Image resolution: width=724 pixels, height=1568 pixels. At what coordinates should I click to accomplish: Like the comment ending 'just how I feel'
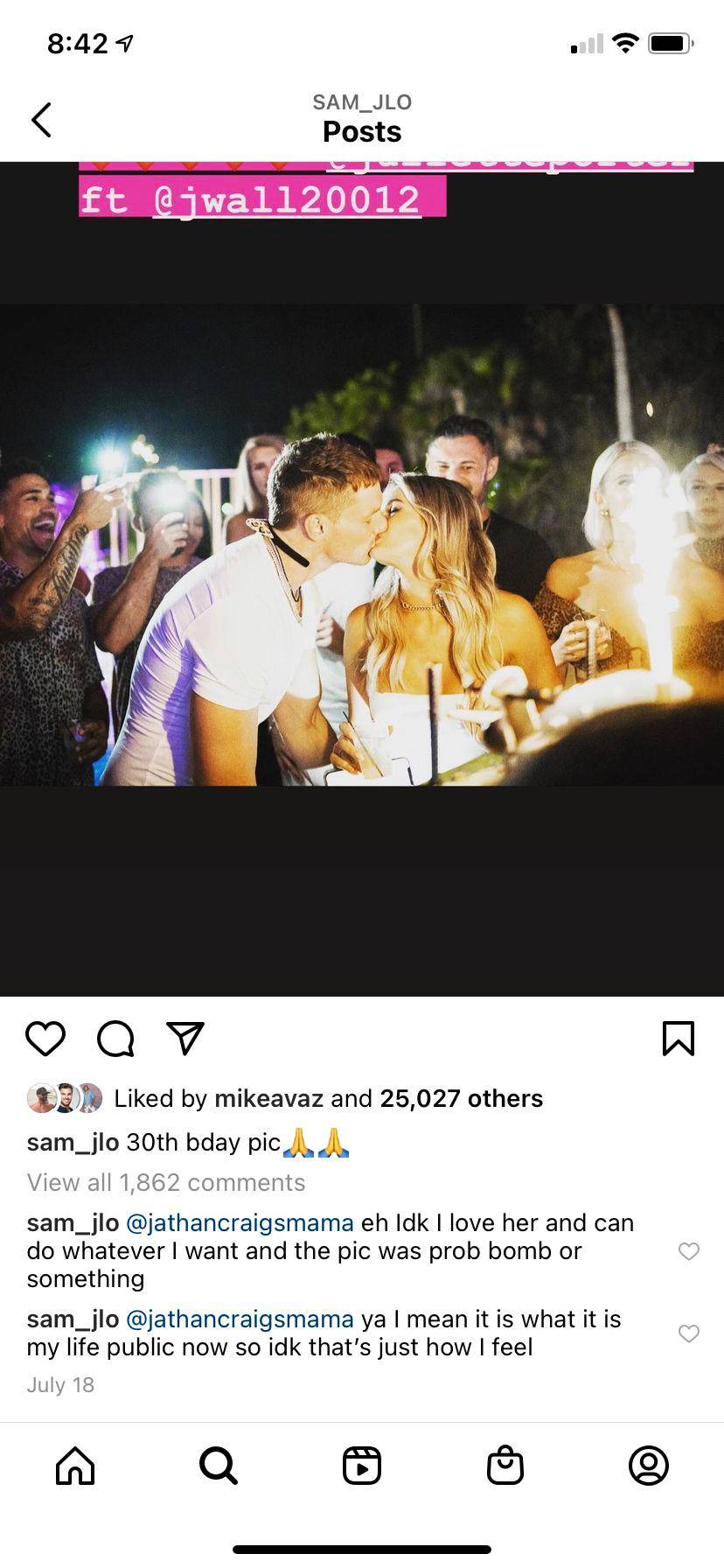[x=689, y=1333]
